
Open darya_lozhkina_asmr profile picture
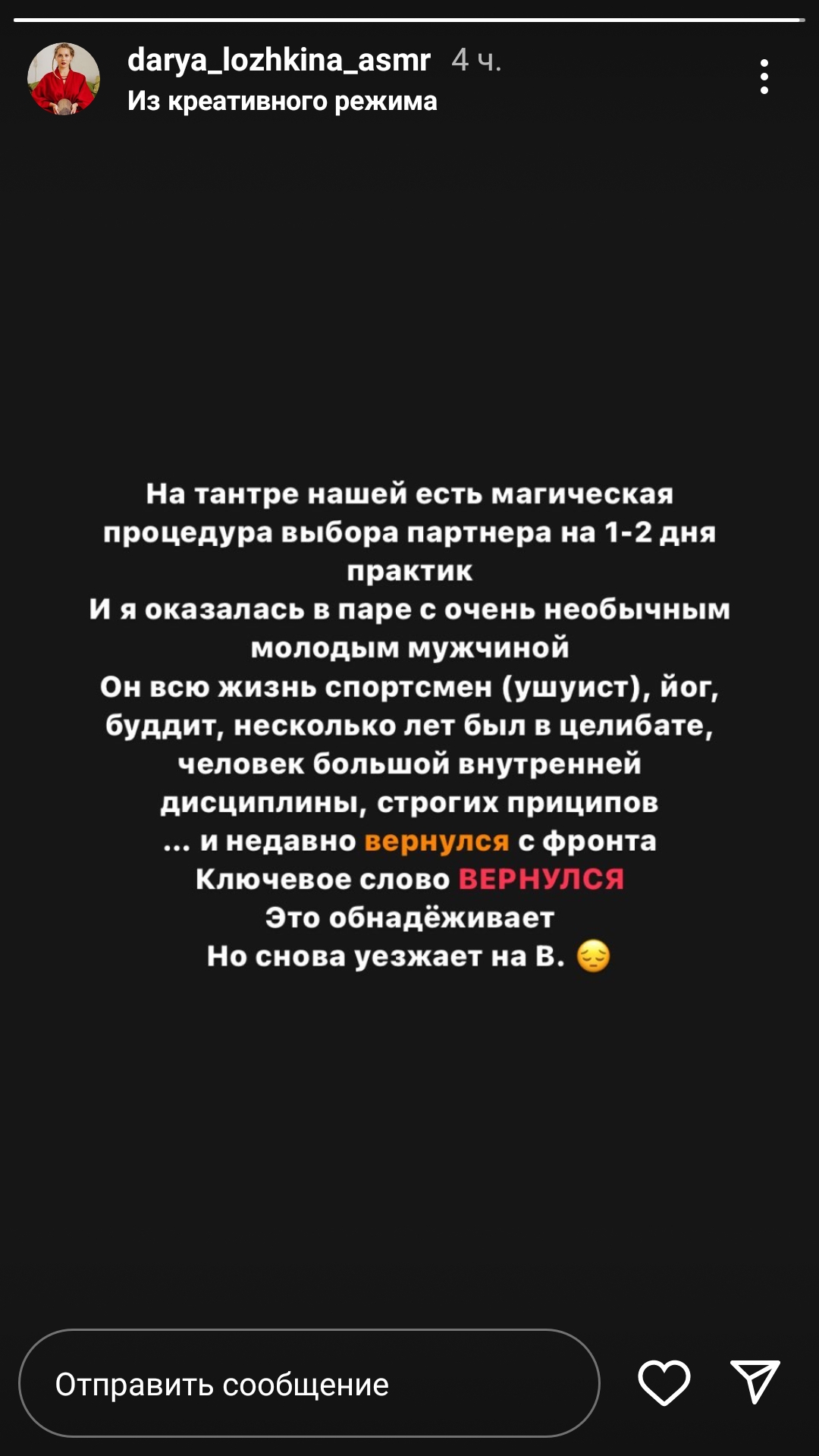point(64,79)
